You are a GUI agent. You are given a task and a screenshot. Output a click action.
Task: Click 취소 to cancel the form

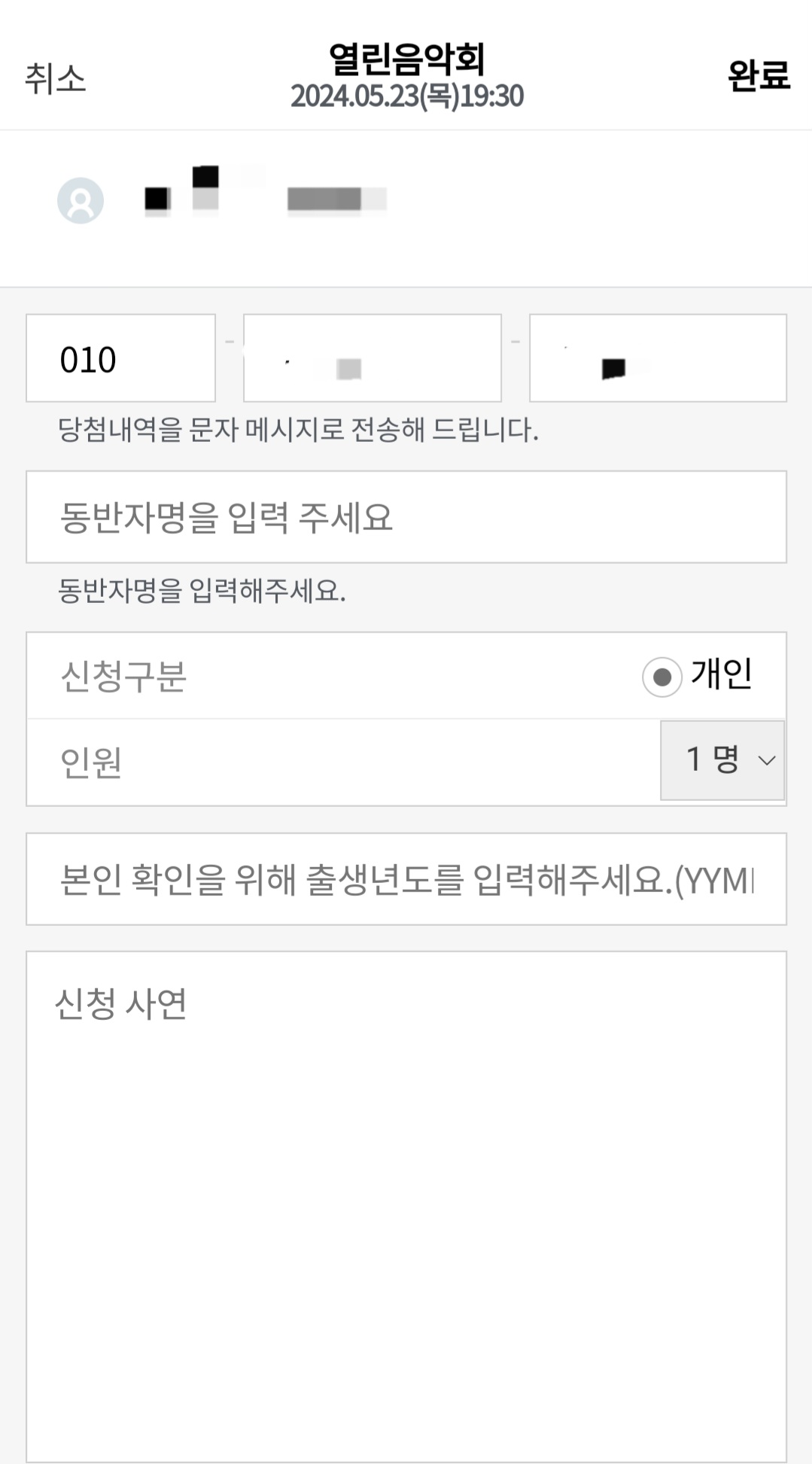[x=53, y=75]
